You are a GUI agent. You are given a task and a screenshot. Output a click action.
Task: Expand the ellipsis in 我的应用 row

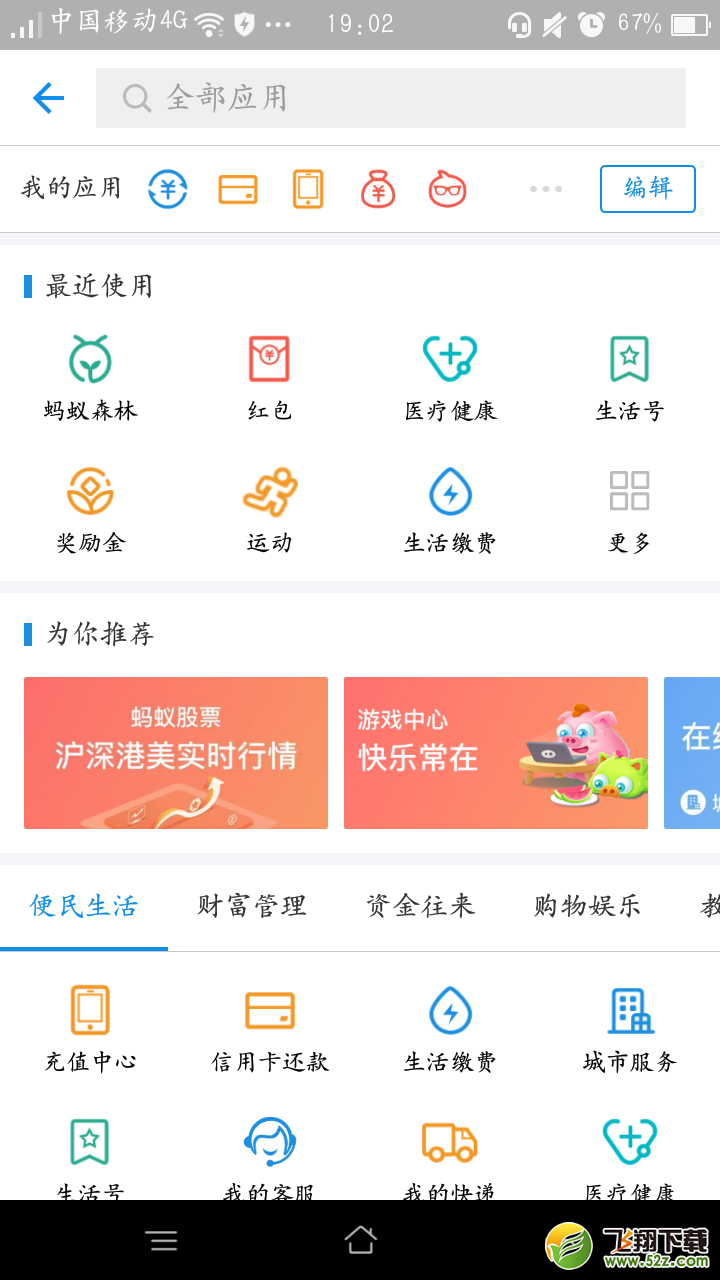tap(545, 189)
